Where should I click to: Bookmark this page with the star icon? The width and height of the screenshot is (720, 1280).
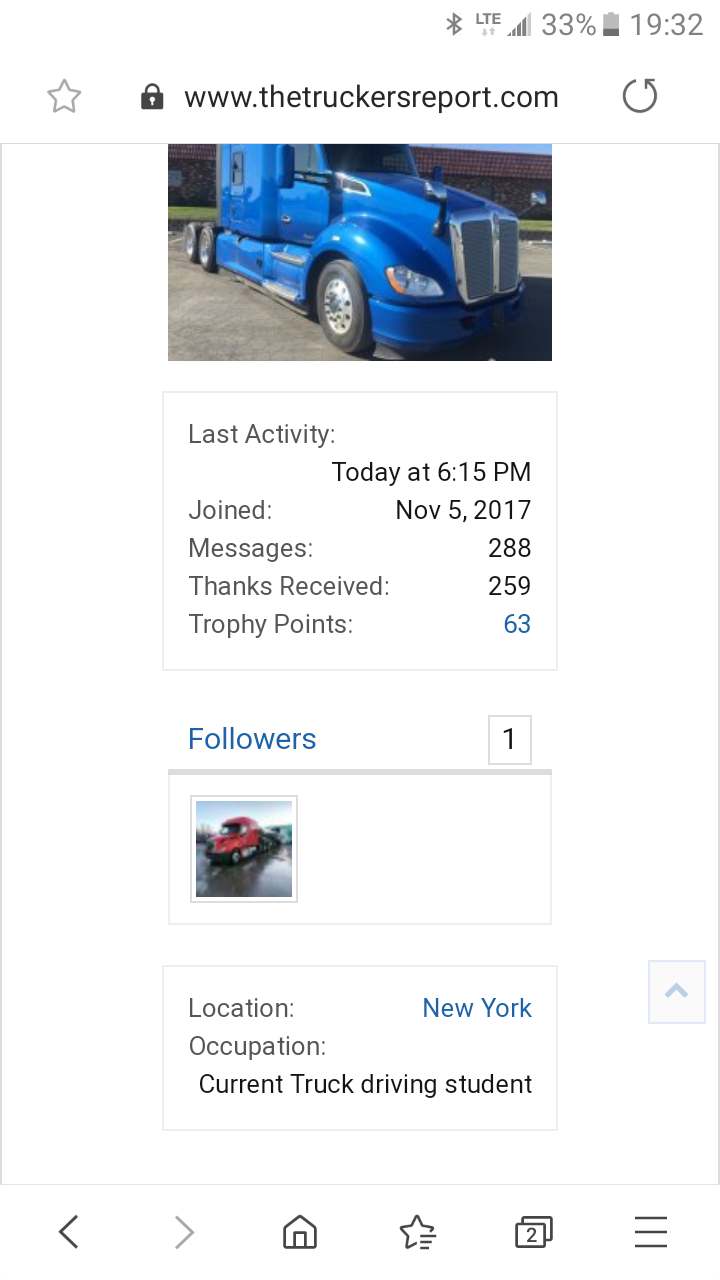[x=64, y=97]
